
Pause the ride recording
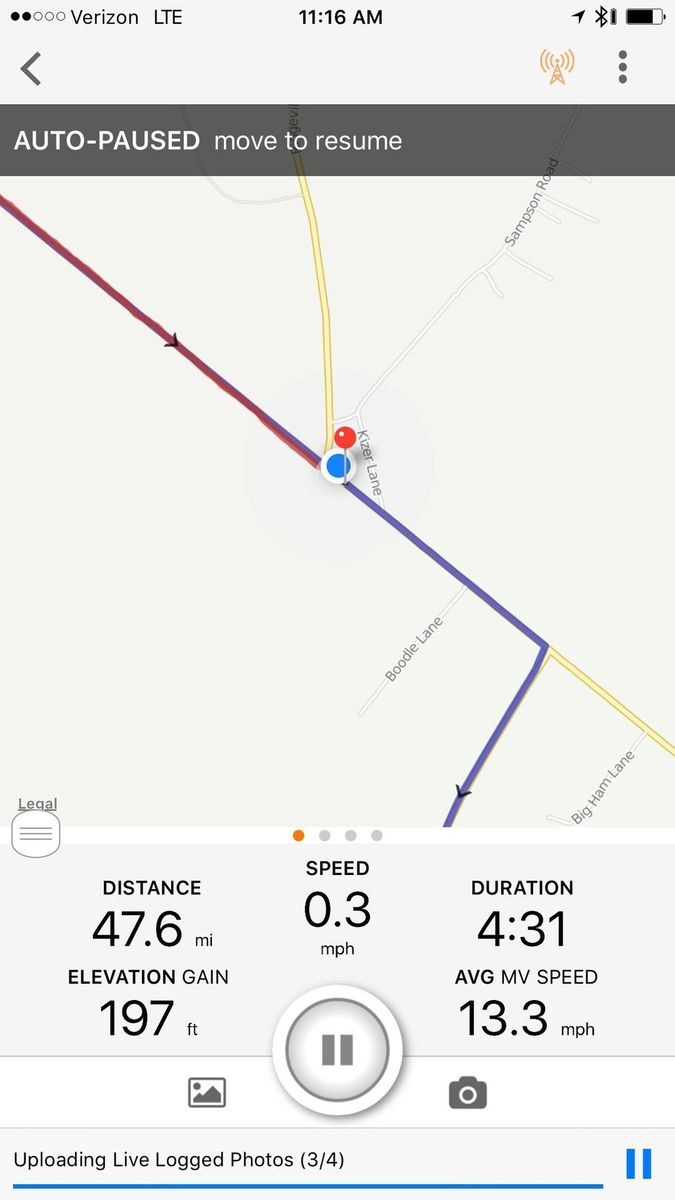point(337,1049)
